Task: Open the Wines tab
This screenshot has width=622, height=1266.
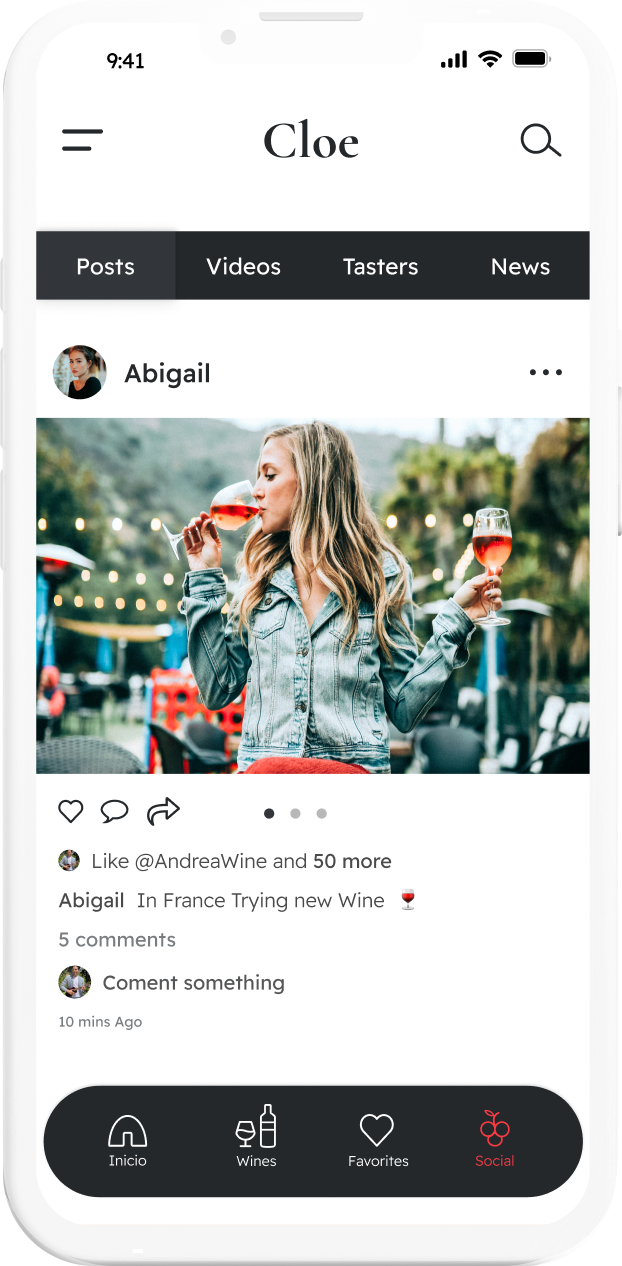Action: pyautogui.click(x=256, y=1139)
